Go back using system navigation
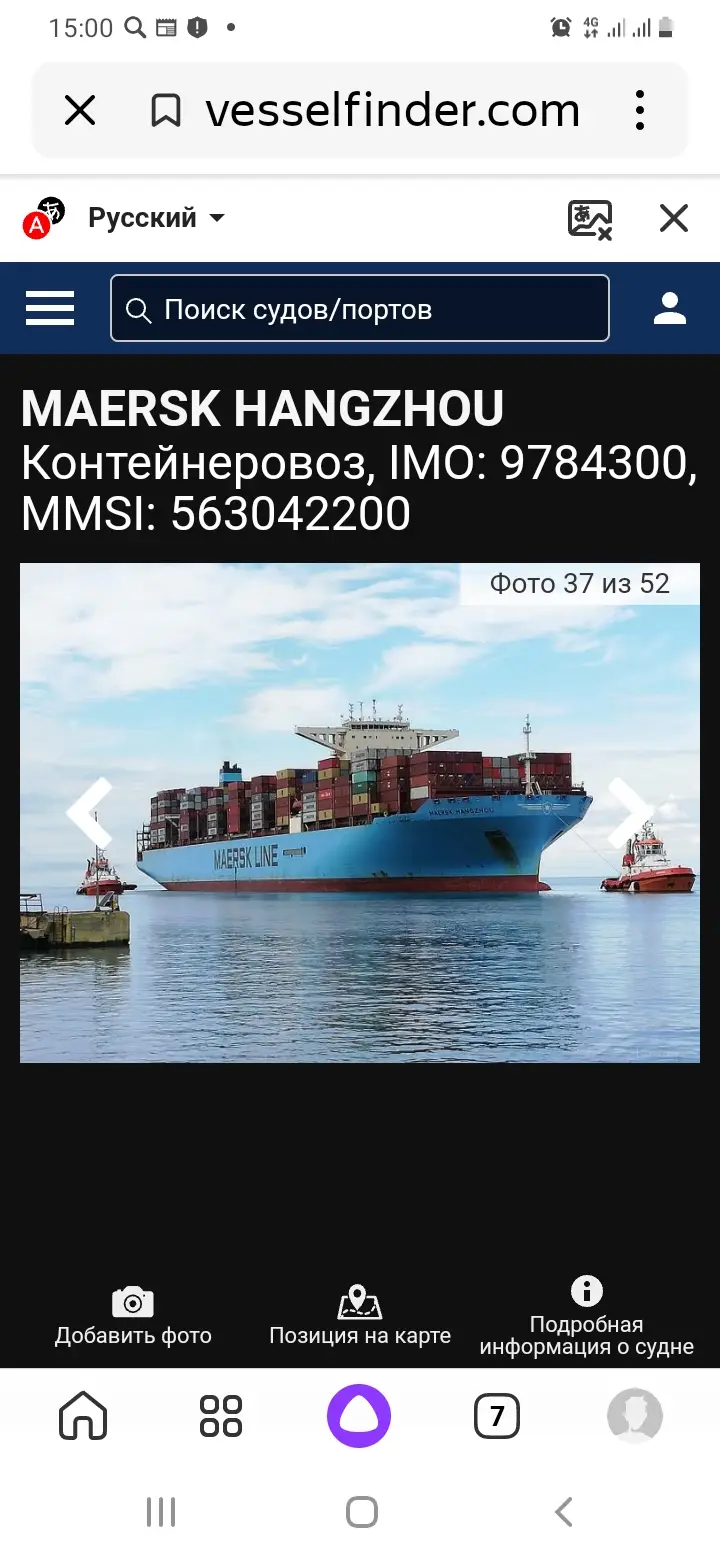Screen dimensions: 720x1560 click(x=564, y=1511)
